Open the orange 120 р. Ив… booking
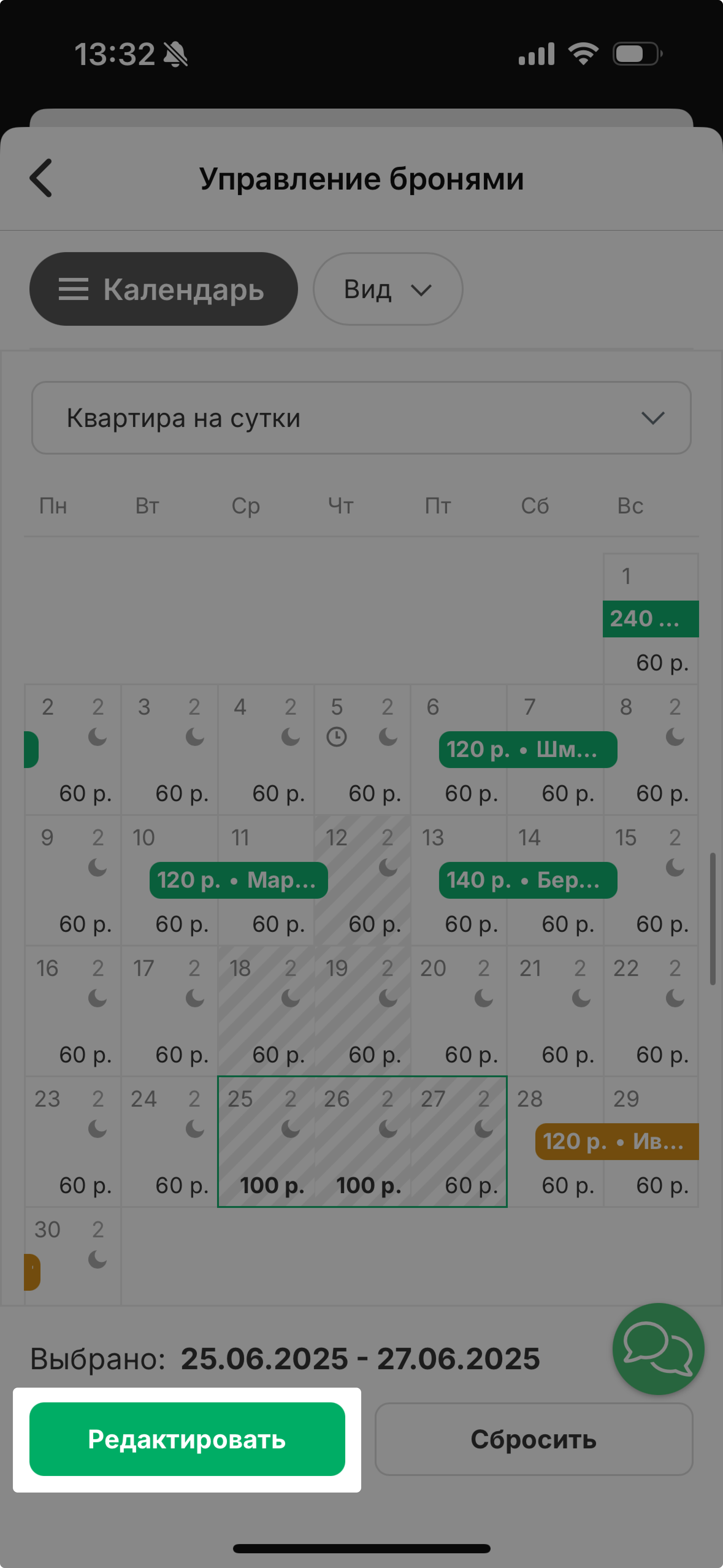The image size is (723, 1568). [x=616, y=1141]
